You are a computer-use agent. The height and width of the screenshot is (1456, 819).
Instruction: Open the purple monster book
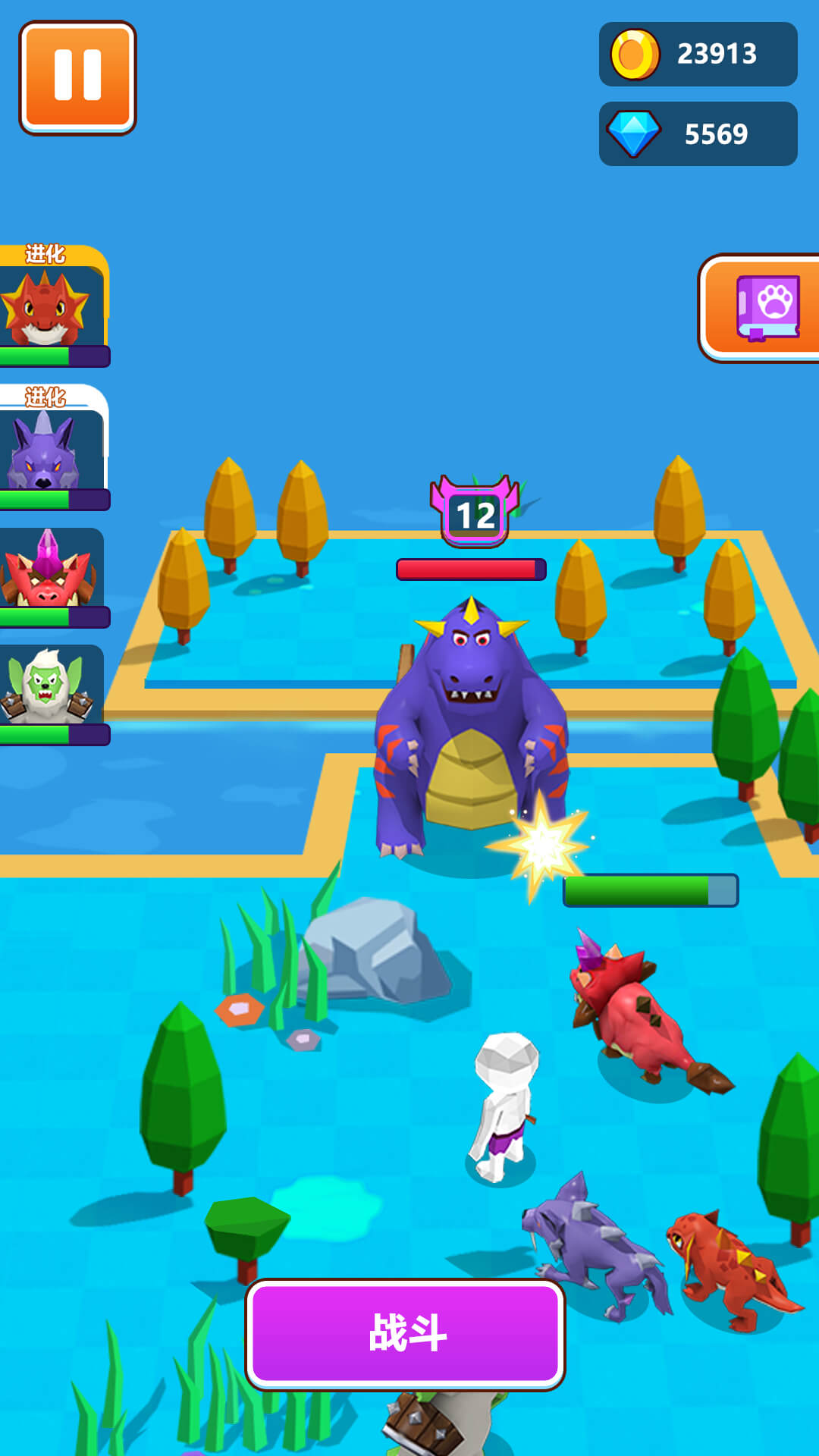tap(764, 308)
